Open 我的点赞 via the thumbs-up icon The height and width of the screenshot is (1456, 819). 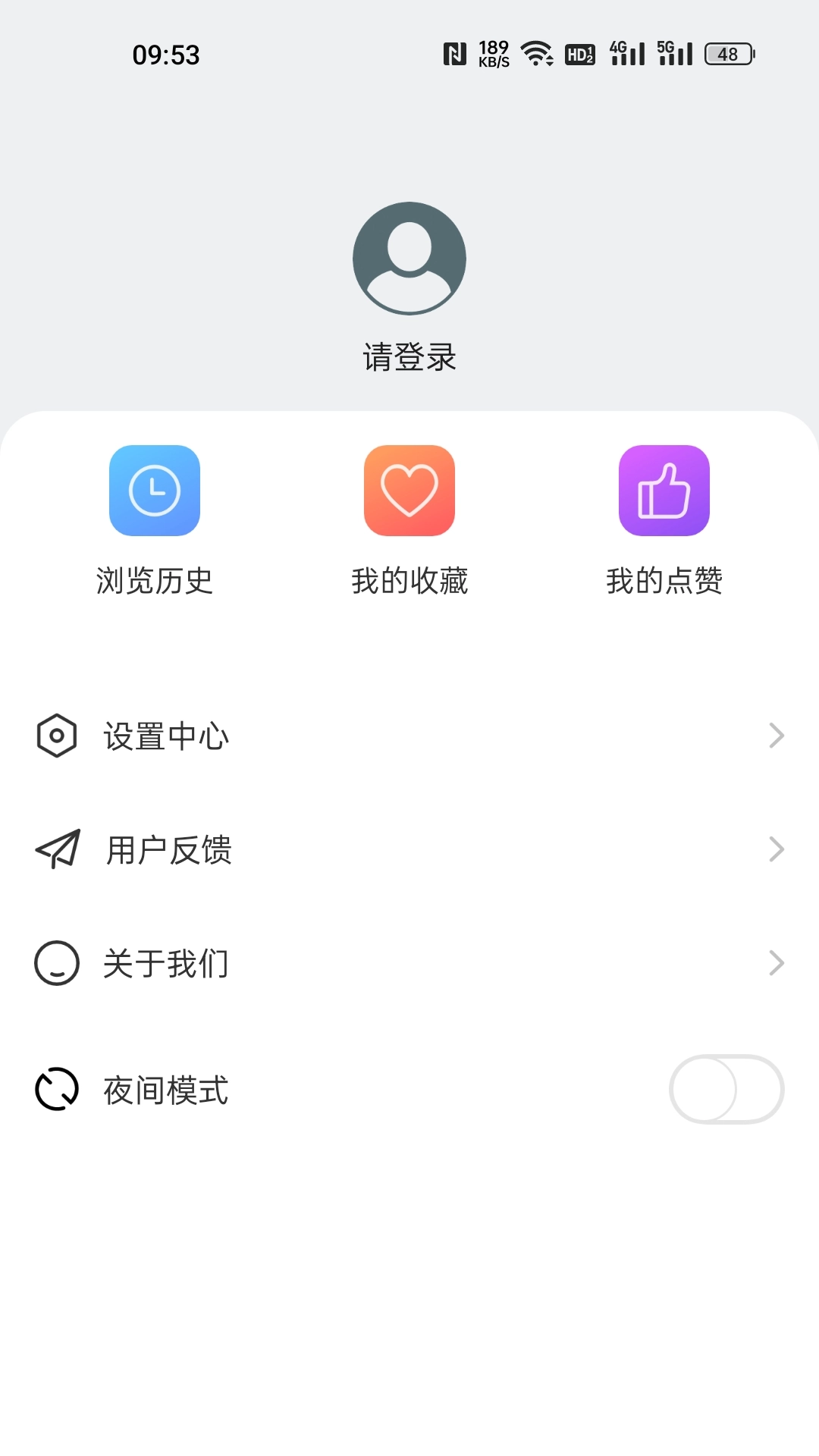point(664,491)
